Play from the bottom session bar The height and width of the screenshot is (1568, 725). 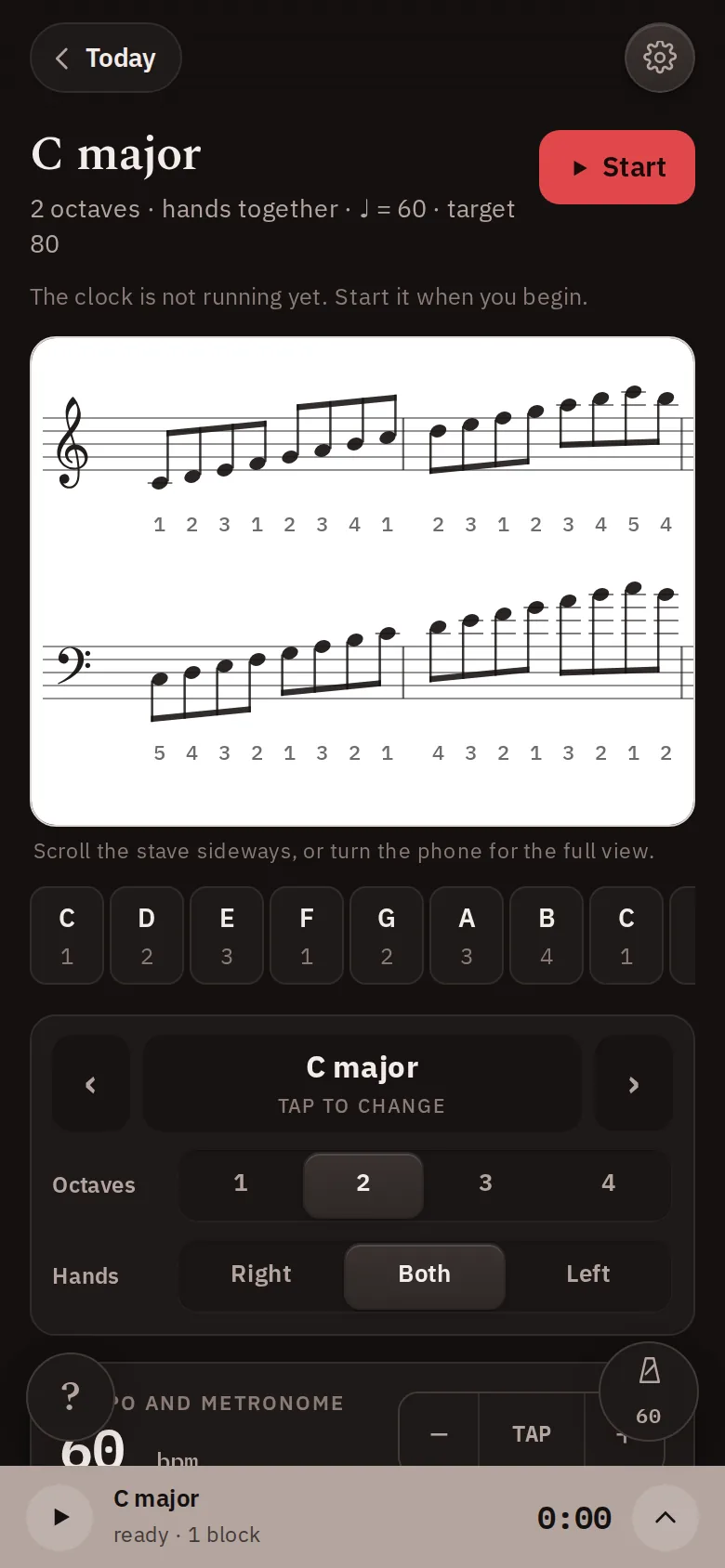tap(60, 1517)
